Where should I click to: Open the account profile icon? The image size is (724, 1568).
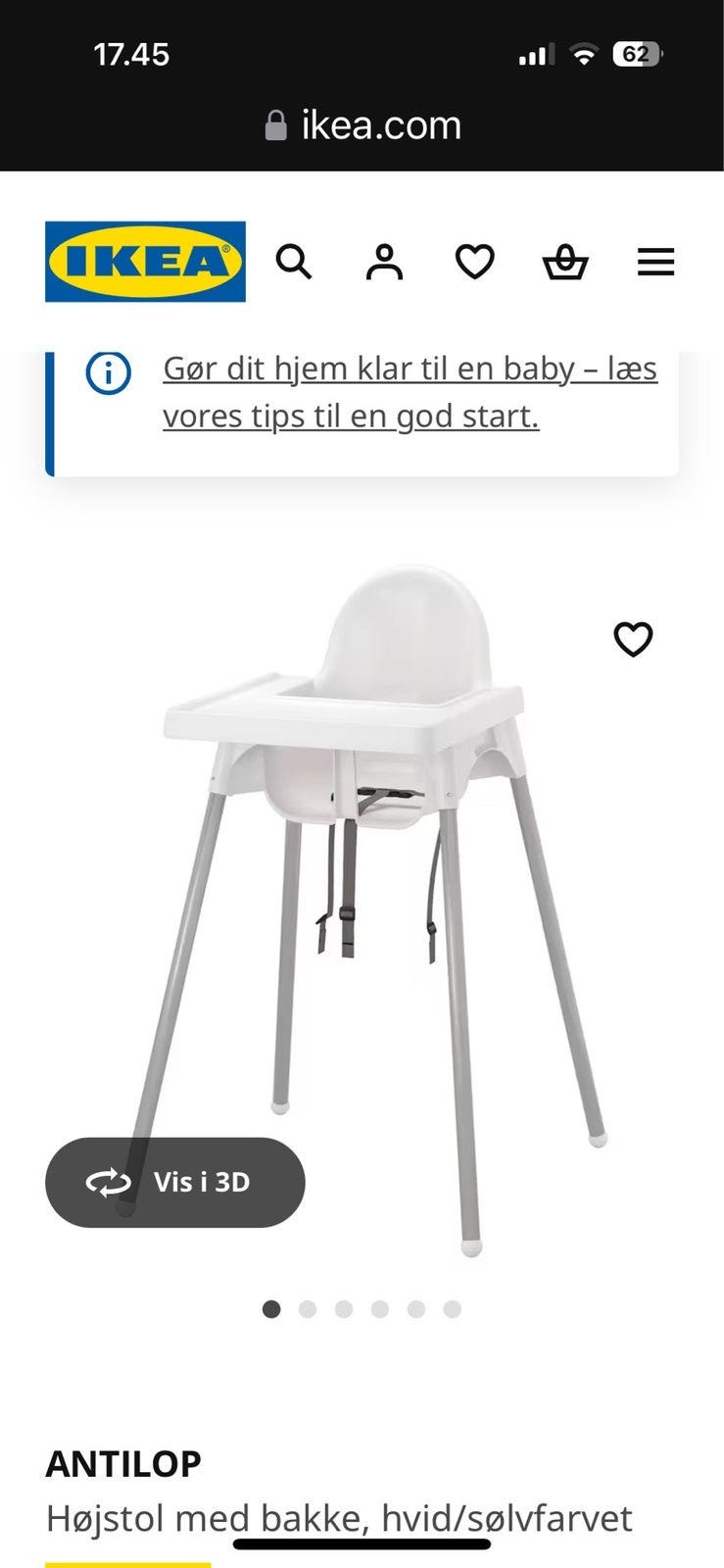point(384,262)
